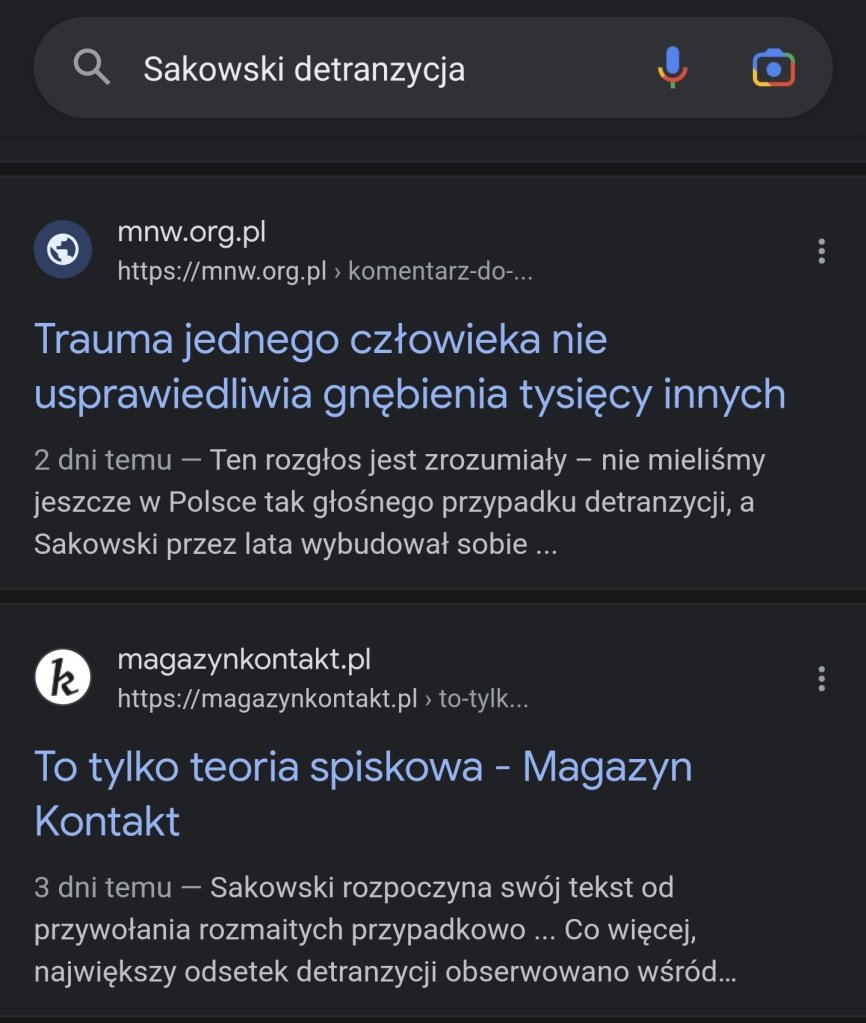Image resolution: width=866 pixels, height=1023 pixels.
Task: Start voice search with the microphone
Action: click(672, 68)
